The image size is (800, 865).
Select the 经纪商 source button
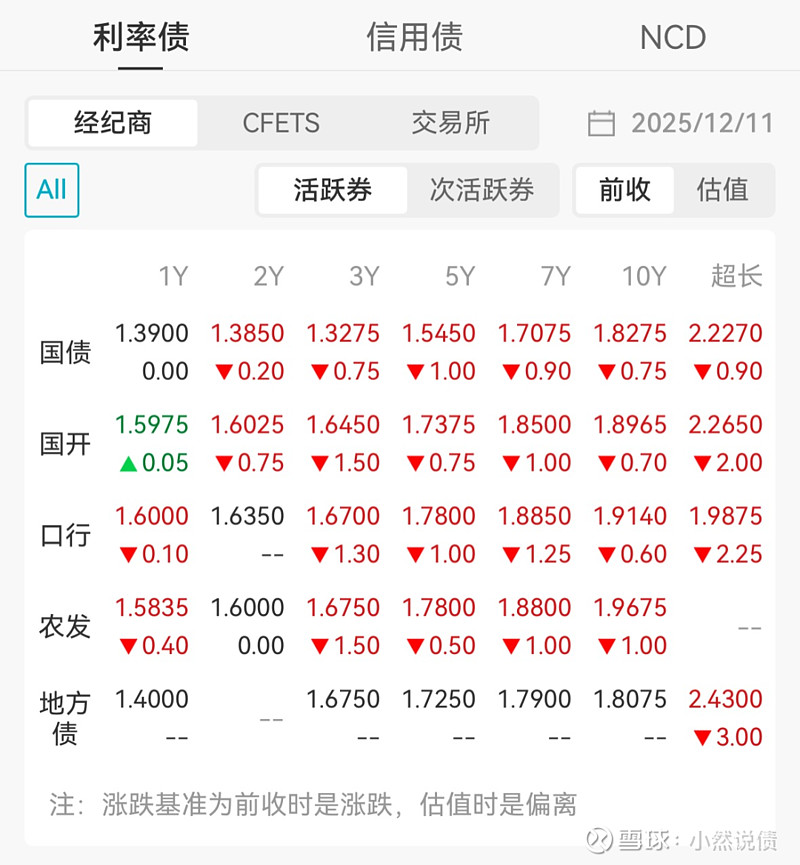(111, 123)
